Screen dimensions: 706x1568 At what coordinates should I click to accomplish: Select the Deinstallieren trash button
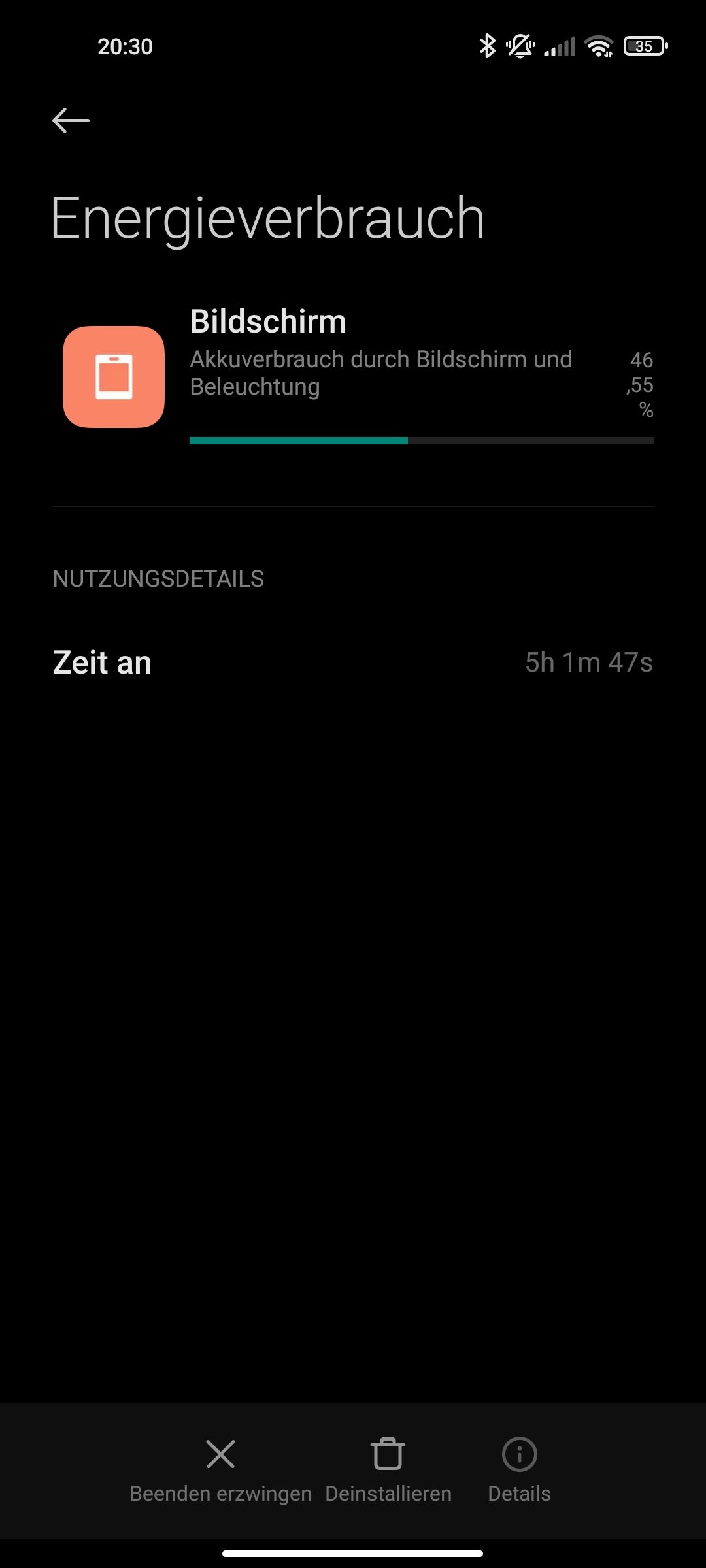point(388,1470)
